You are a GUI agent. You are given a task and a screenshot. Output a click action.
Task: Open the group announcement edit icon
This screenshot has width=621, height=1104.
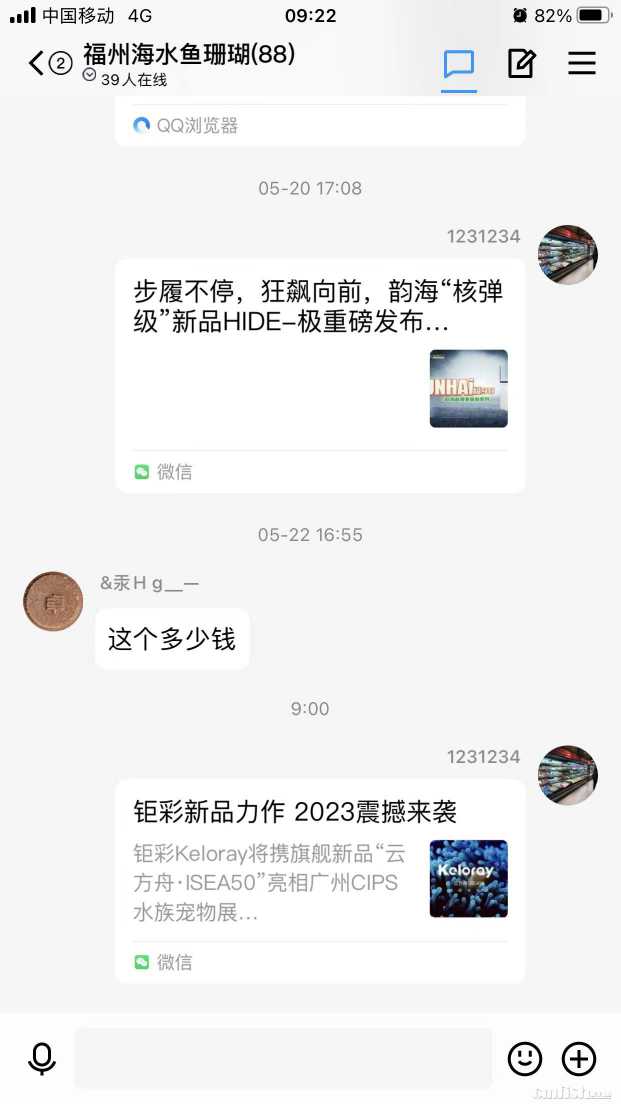point(521,64)
